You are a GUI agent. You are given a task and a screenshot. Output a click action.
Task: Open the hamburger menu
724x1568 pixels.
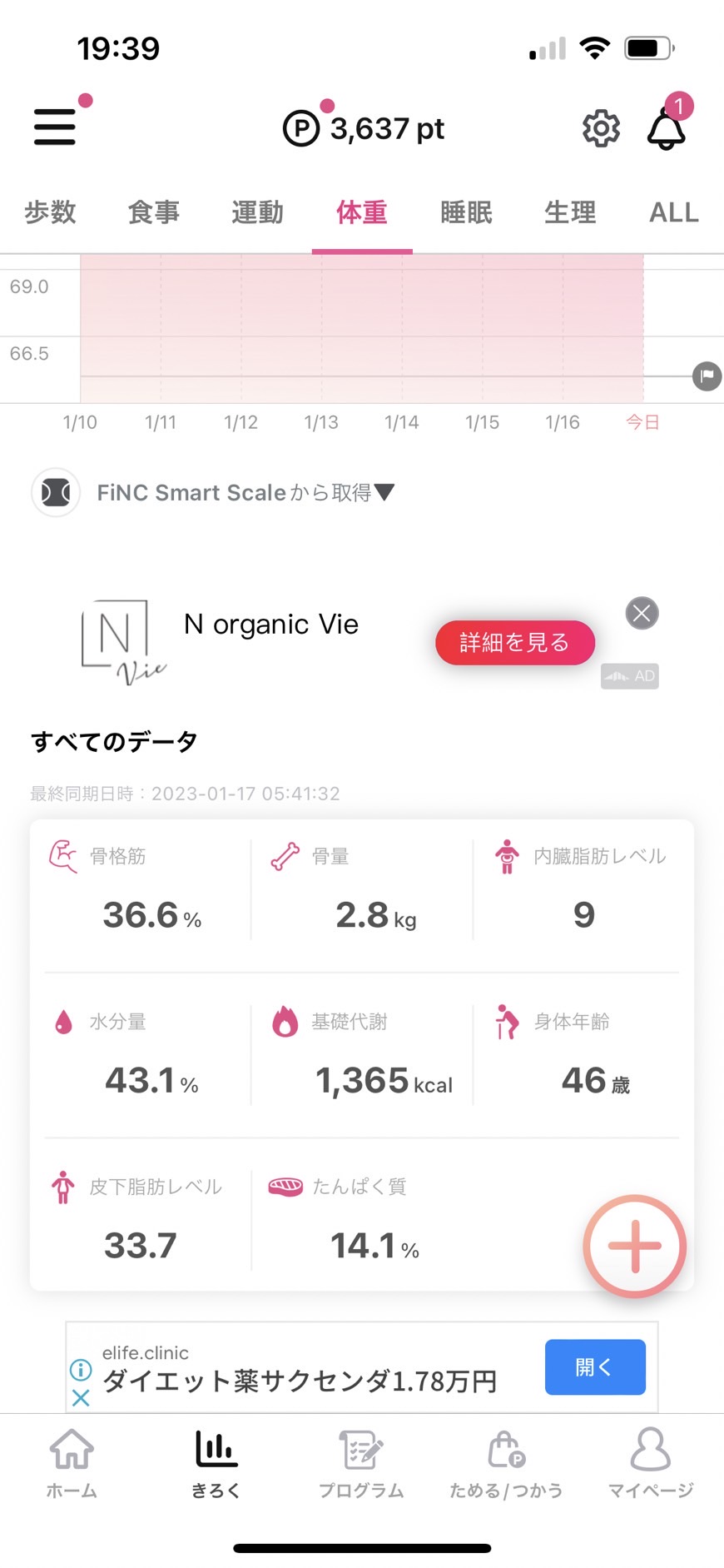(55, 127)
